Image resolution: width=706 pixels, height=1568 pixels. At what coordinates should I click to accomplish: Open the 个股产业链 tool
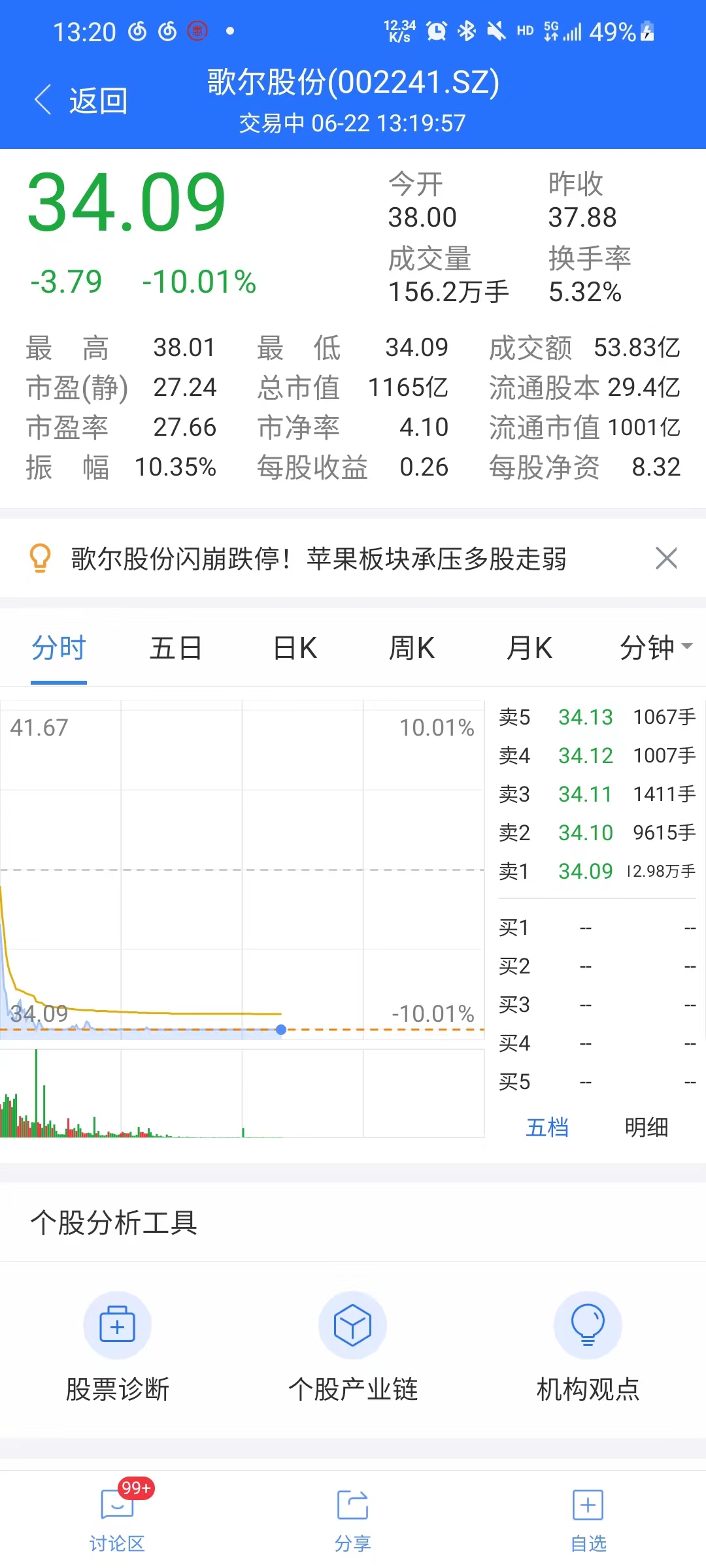pyautogui.click(x=353, y=1347)
